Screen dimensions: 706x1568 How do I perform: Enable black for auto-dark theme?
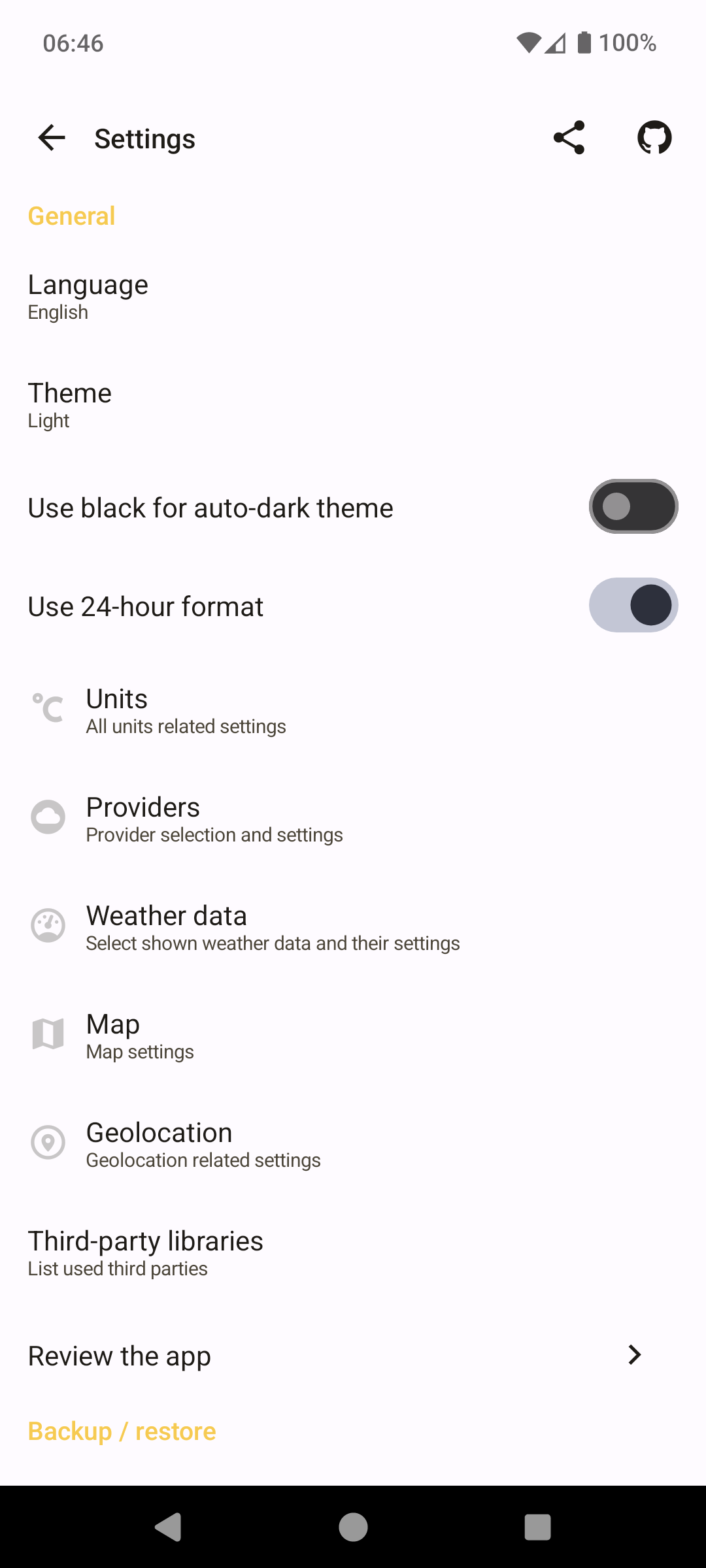click(633, 507)
